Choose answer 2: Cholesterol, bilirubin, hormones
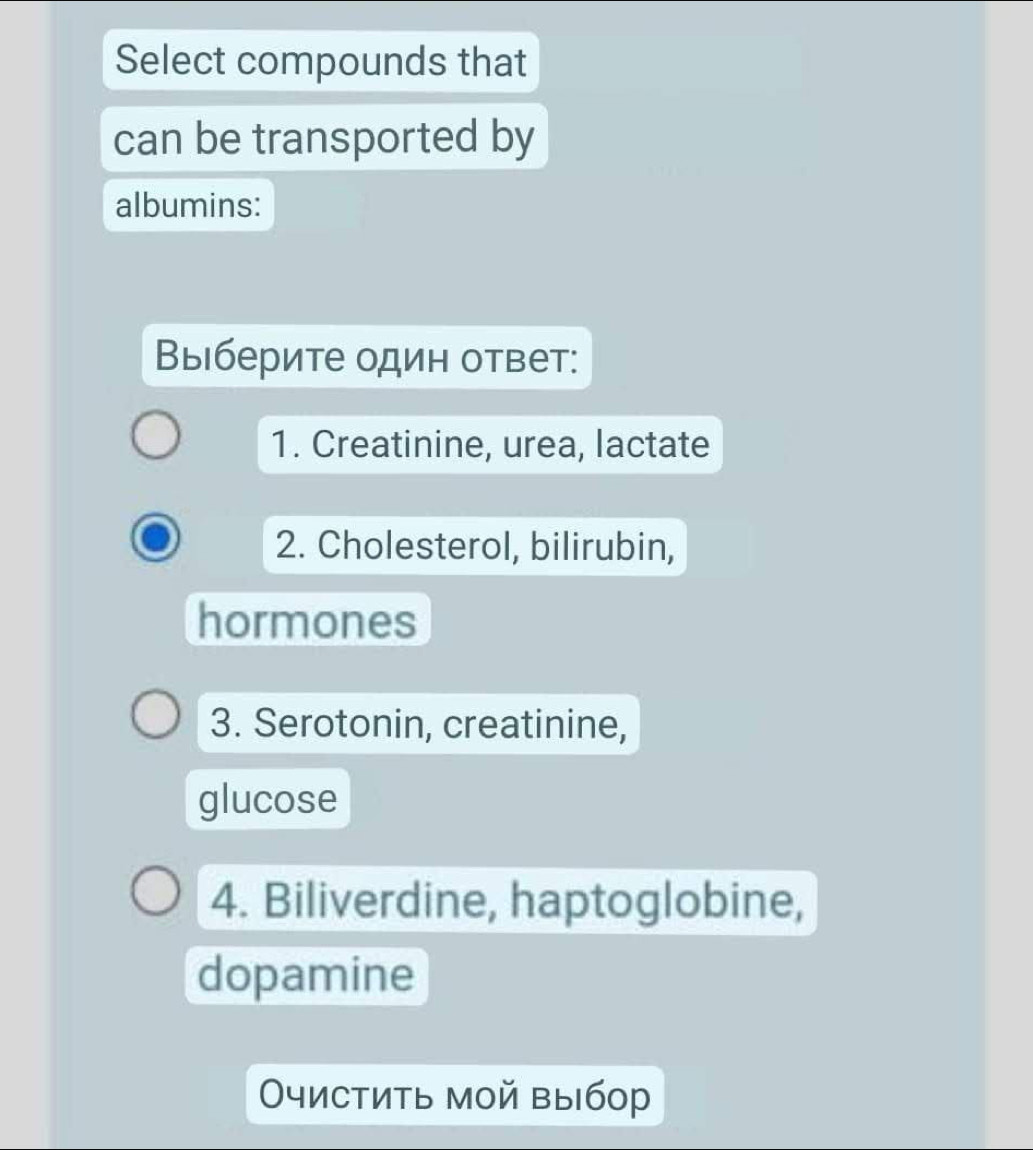Viewport: 1033px width, 1150px height. [157, 542]
